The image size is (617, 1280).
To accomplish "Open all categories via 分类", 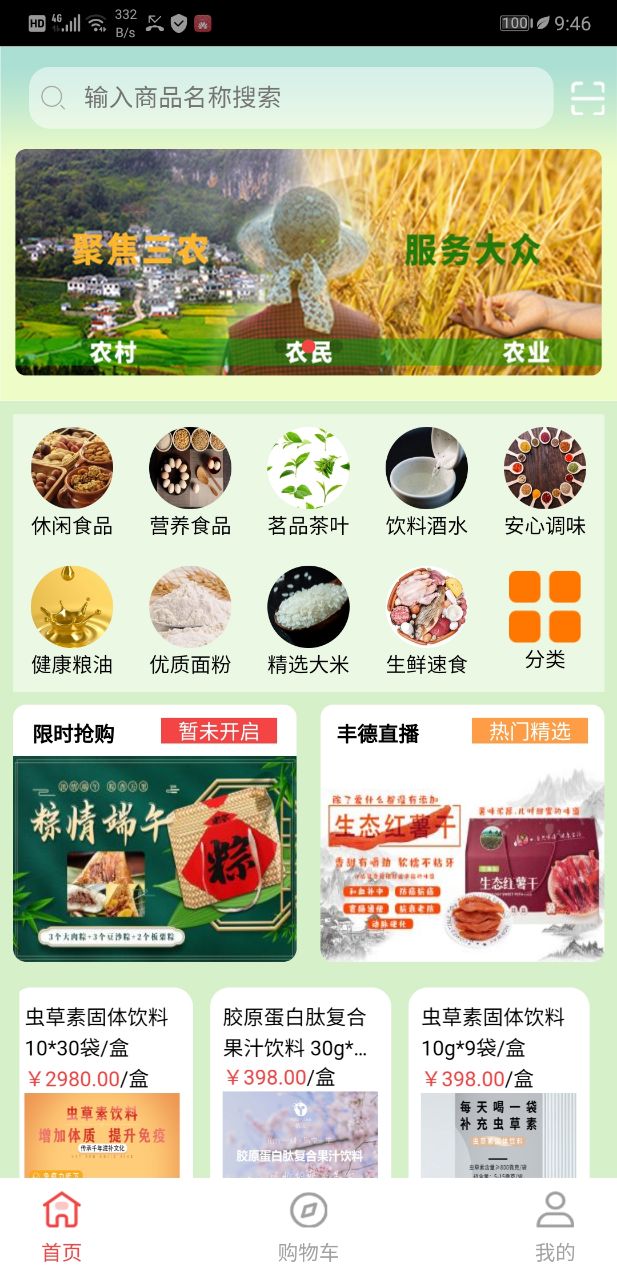I will point(544,620).
